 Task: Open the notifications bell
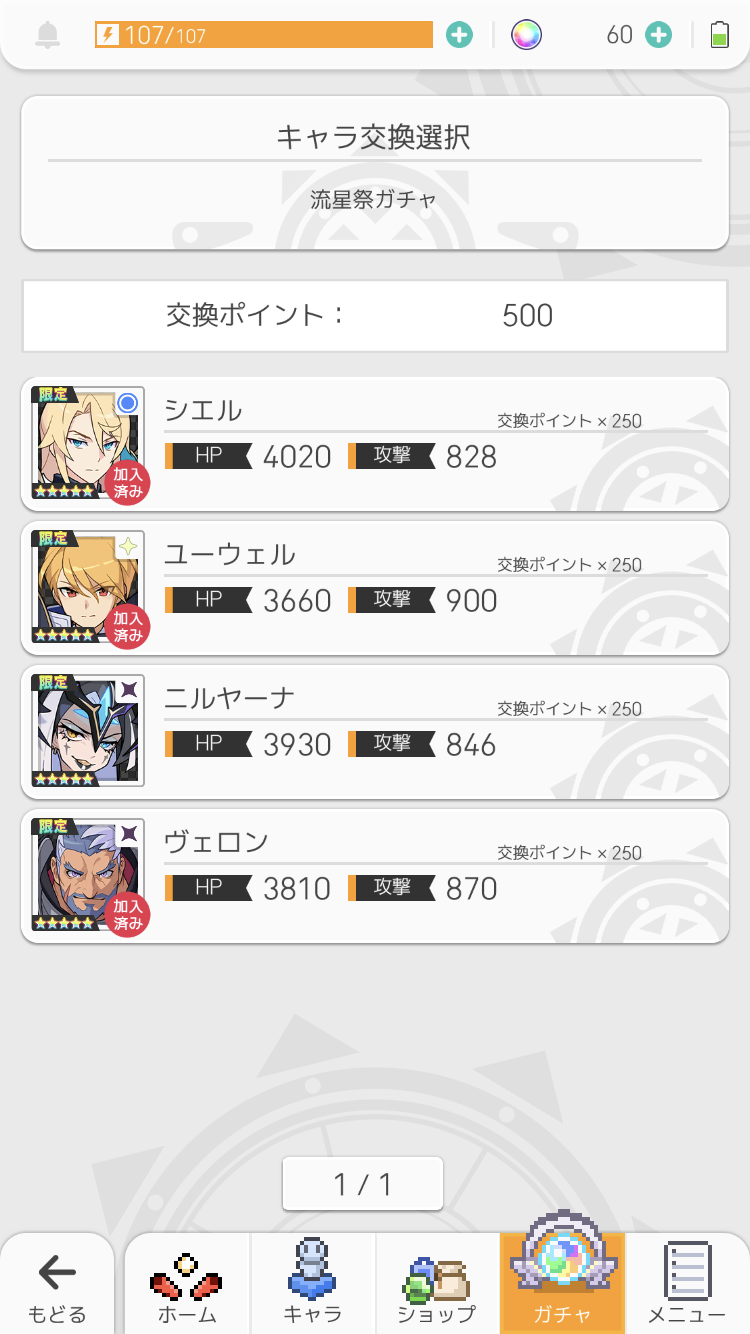[x=47, y=35]
